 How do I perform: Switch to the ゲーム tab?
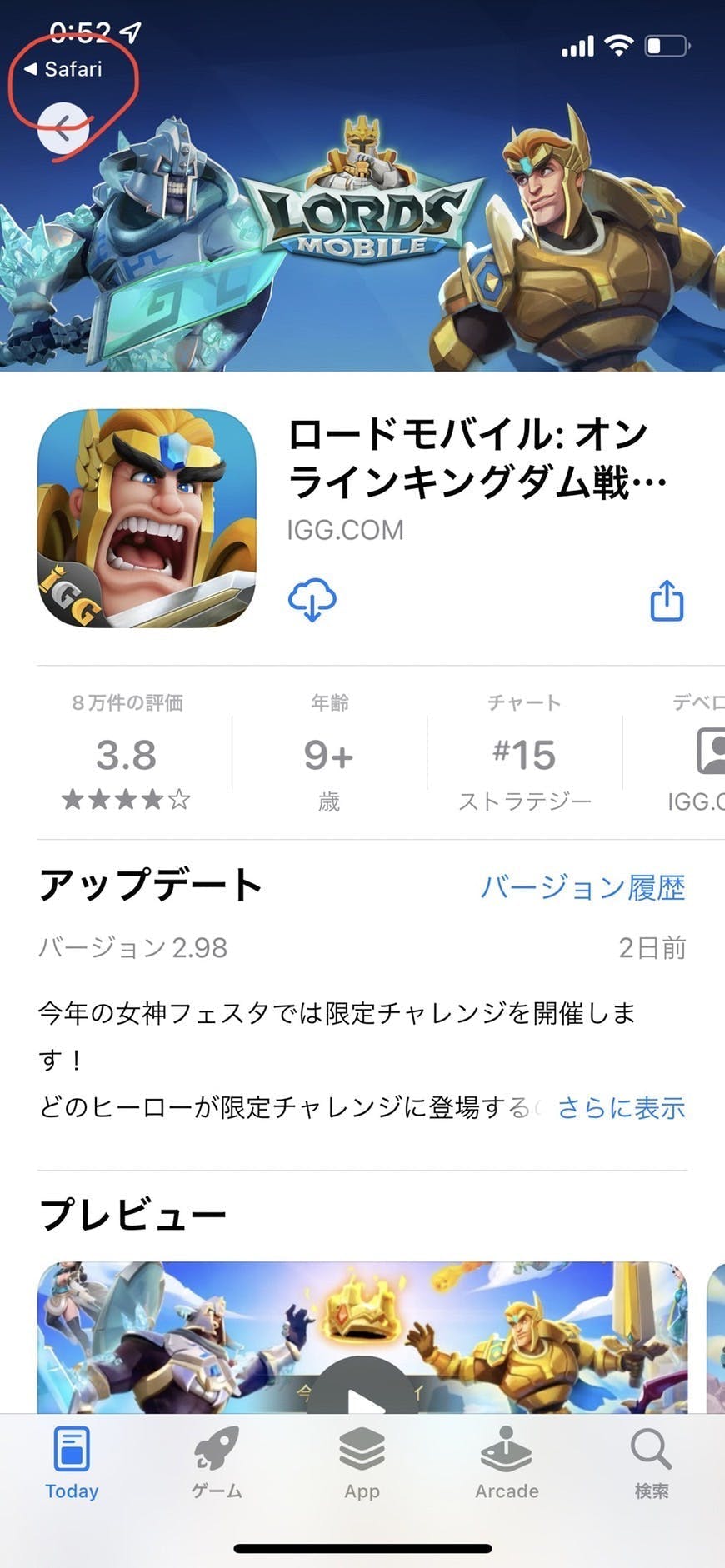(217, 1464)
